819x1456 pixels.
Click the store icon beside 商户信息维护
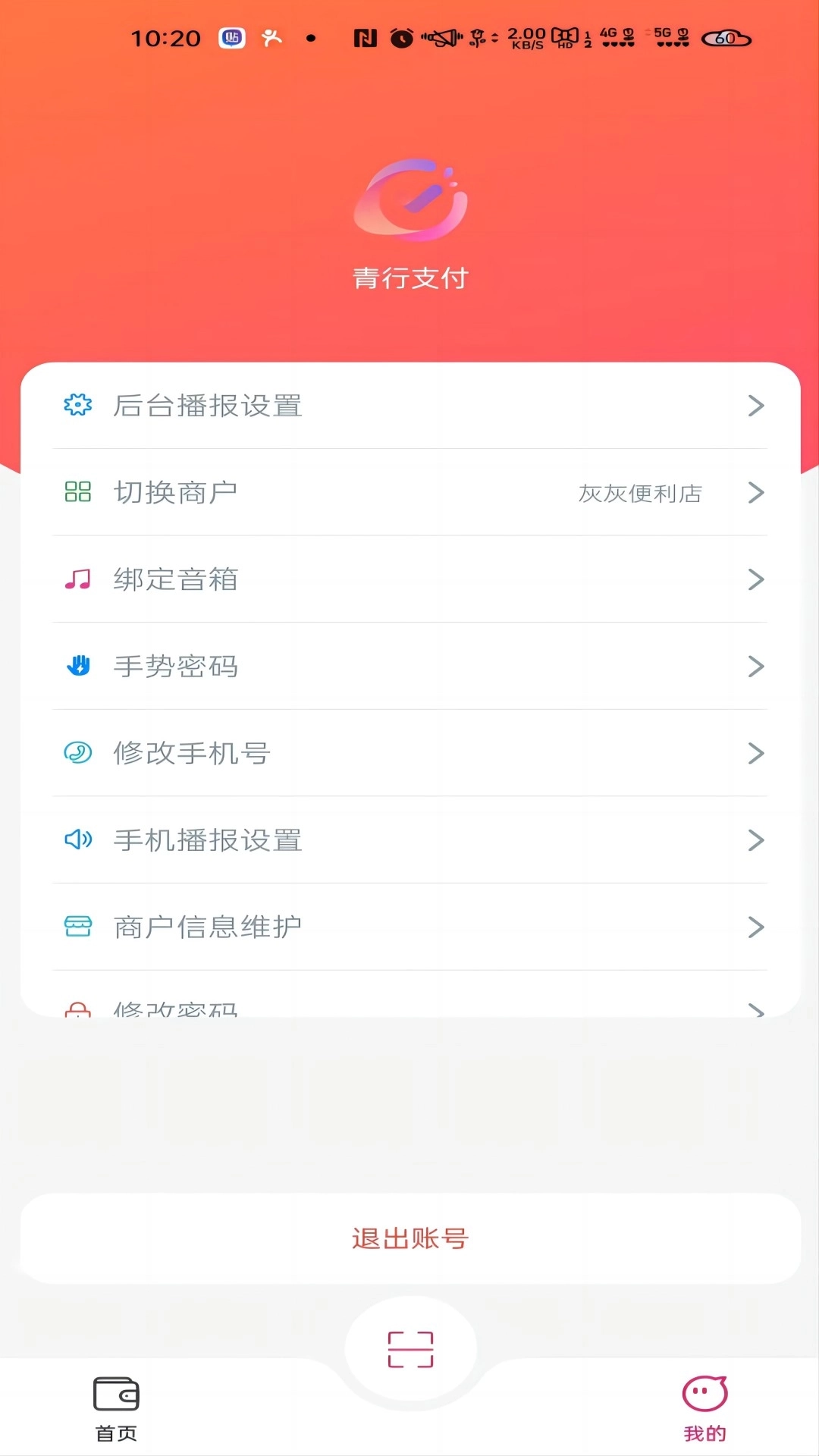click(x=78, y=927)
